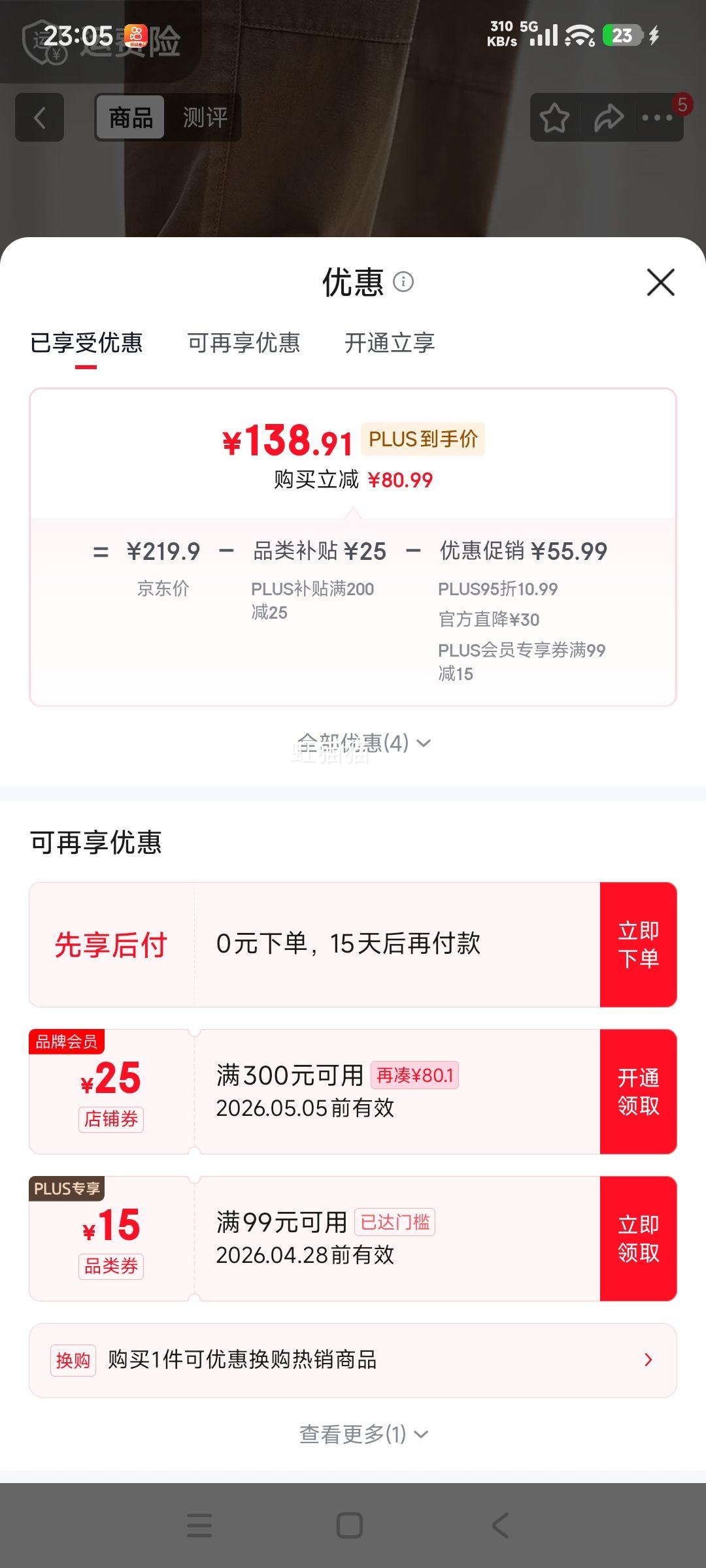Tap the back arrow to exit product page
Screen dimensions: 706x1568
[39, 118]
